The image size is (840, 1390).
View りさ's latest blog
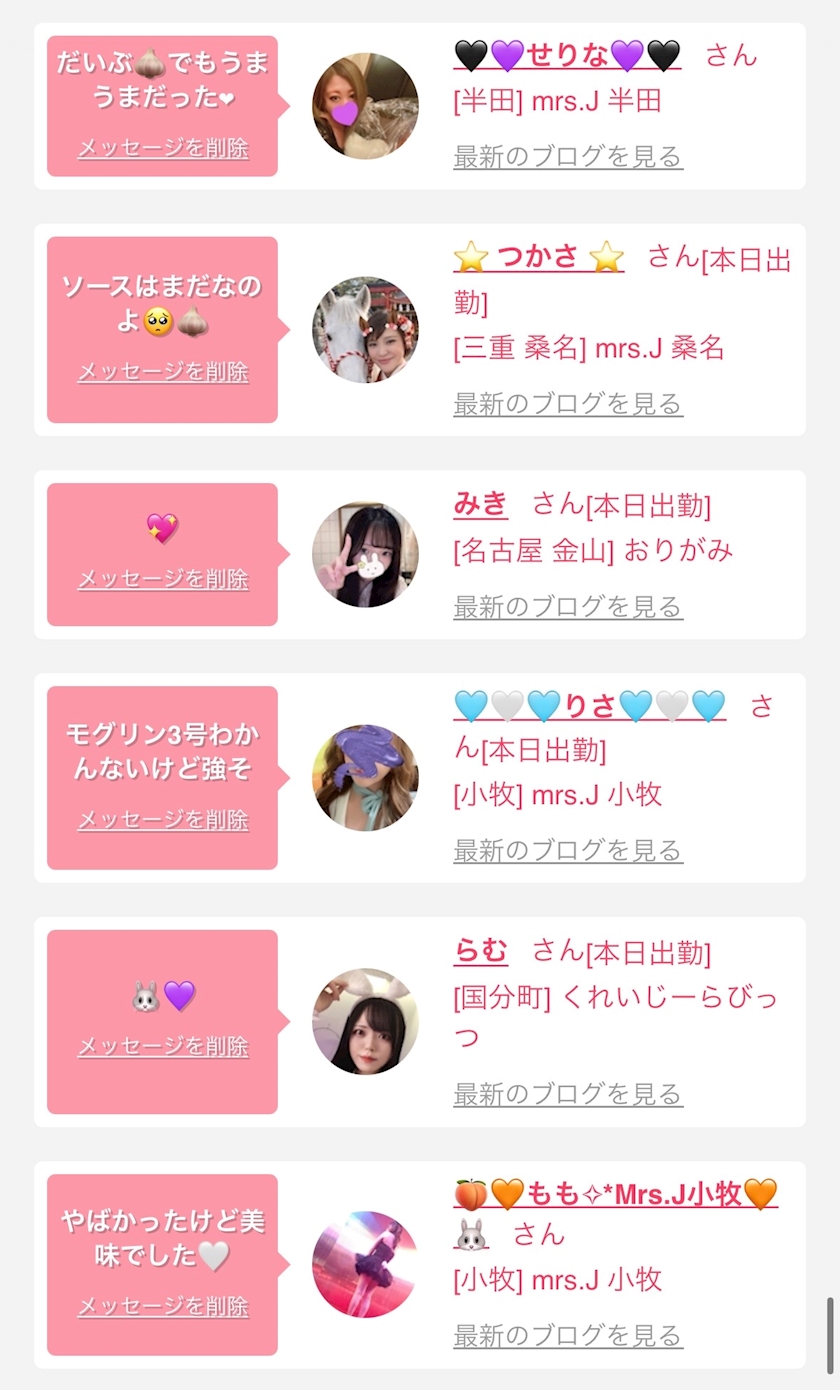tap(568, 851)
